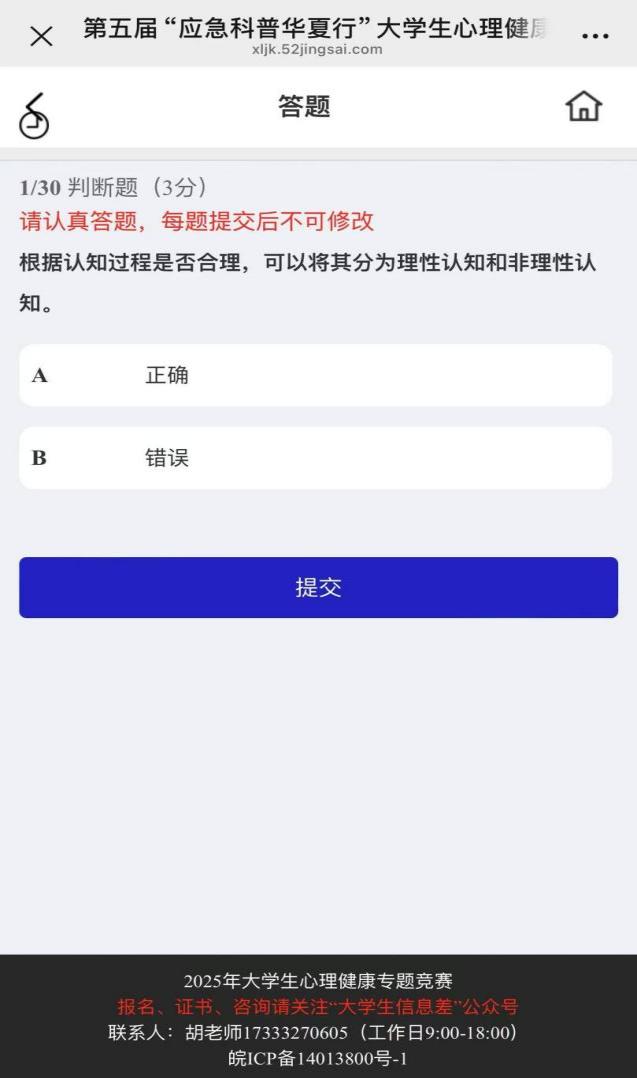Close the quiz webview page
The width and height of the screenshot is (637, 1078).
(41, 37)
